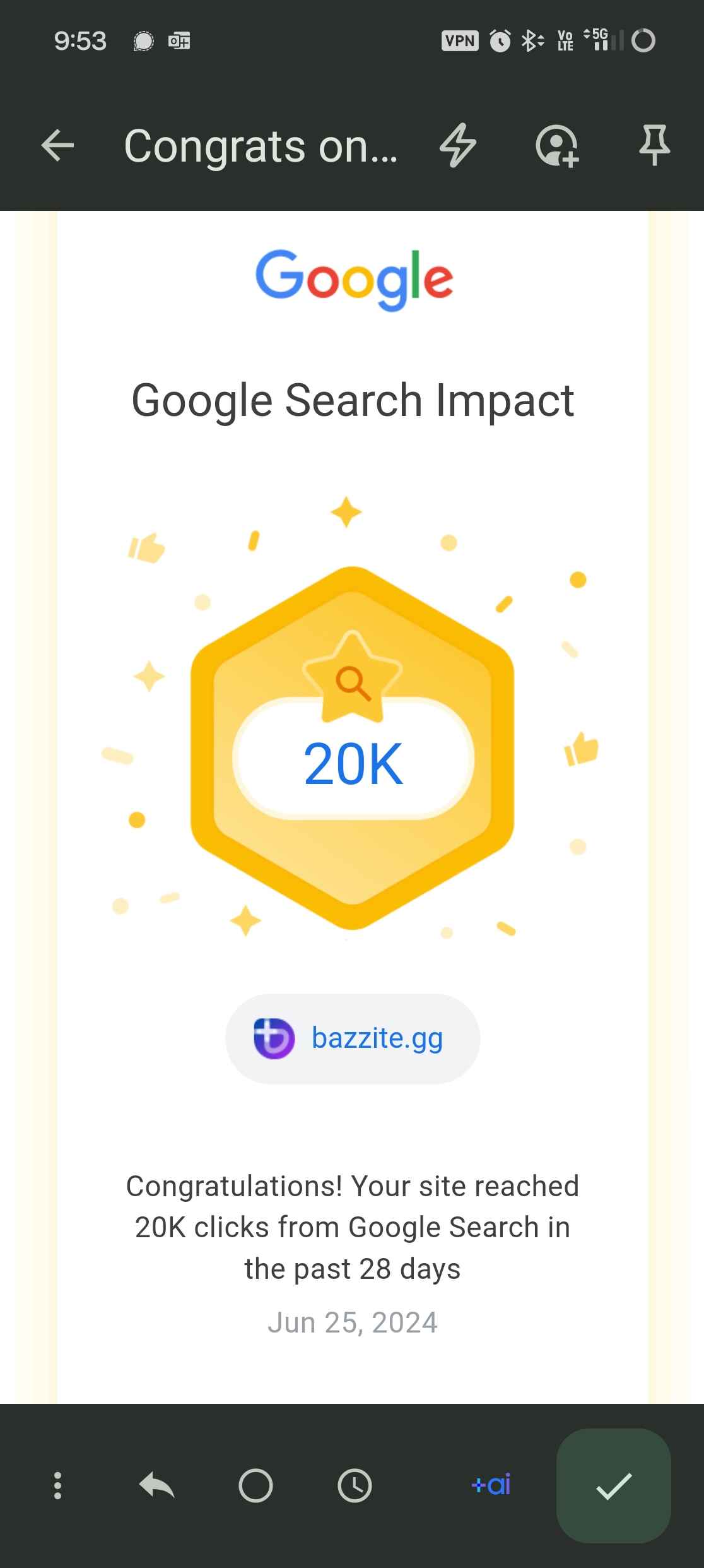The height and width of the screenshot is (1568, 704).
Task: Mark the email done with checkmark button
Action: pyautogui.click(x=613, y=1485)
